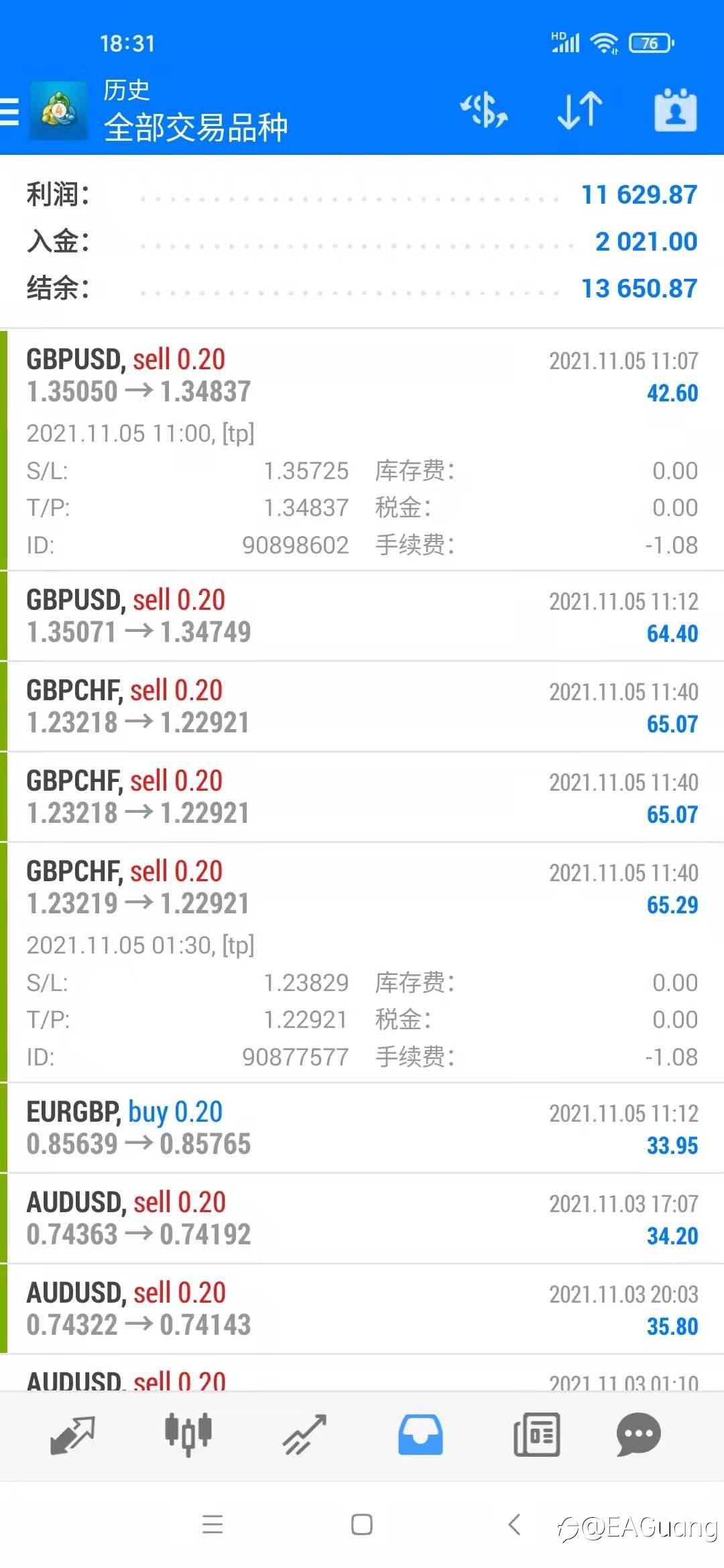Image resolution: width=724 pixels, height=1568 pixels.
Task: Change sort order with the arrows icon
Action: click(x=580, y=111)
